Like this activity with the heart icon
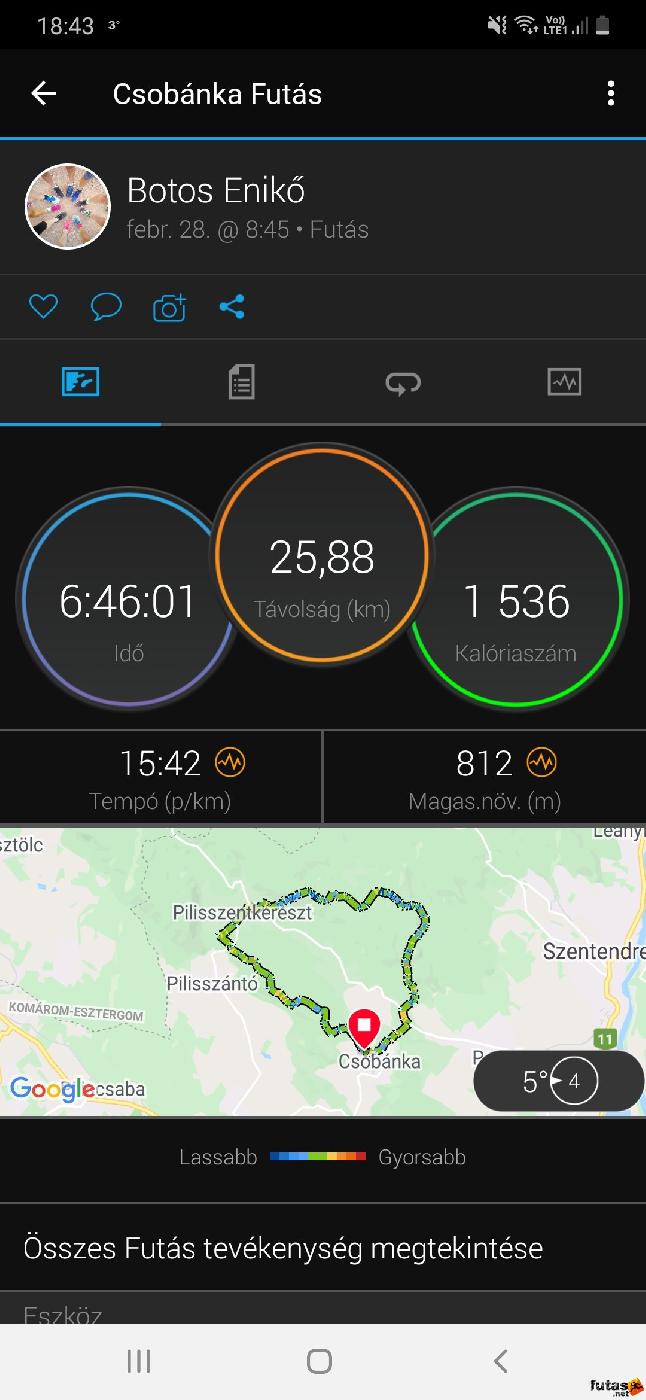 point(43,307)
